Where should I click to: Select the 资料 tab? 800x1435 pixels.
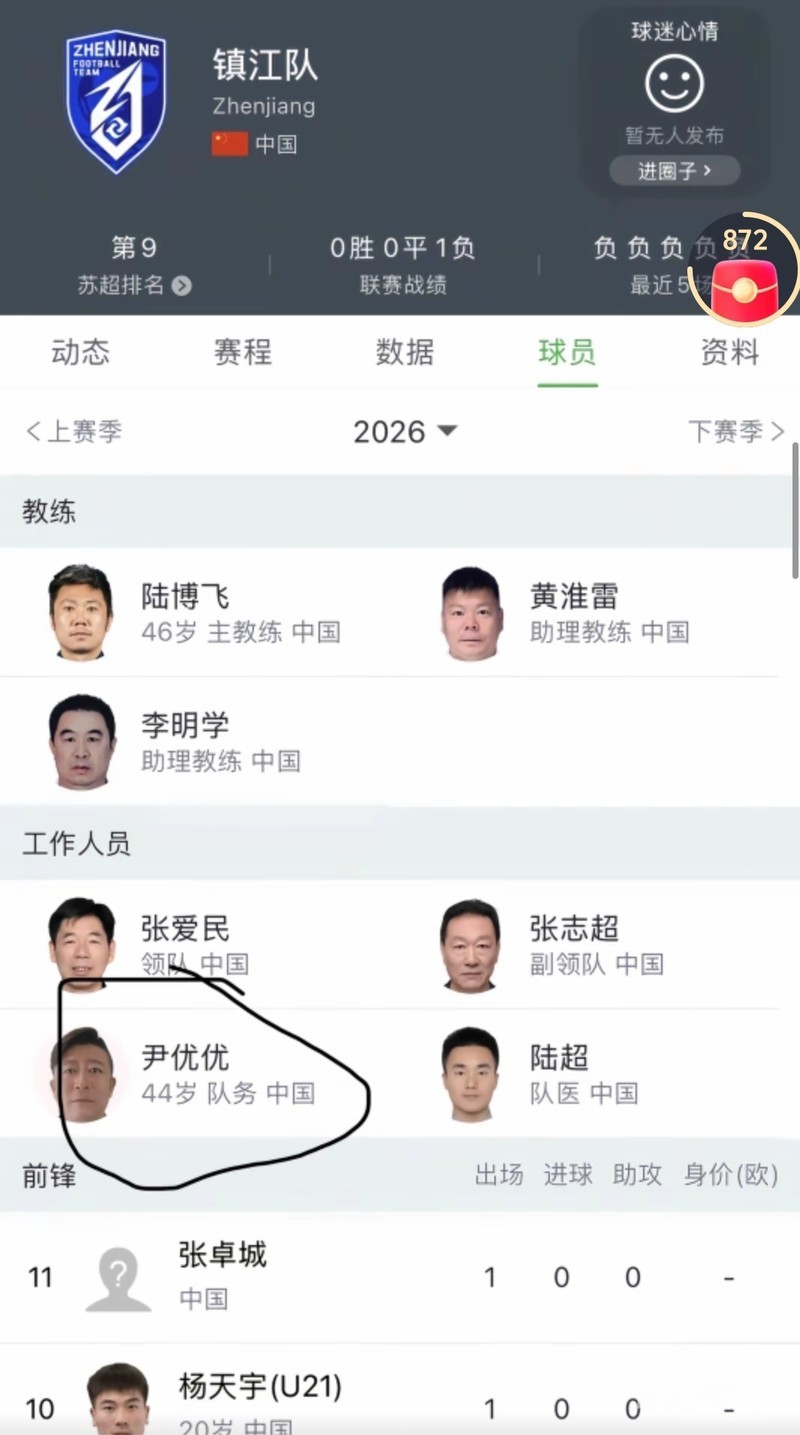(730, 352)
